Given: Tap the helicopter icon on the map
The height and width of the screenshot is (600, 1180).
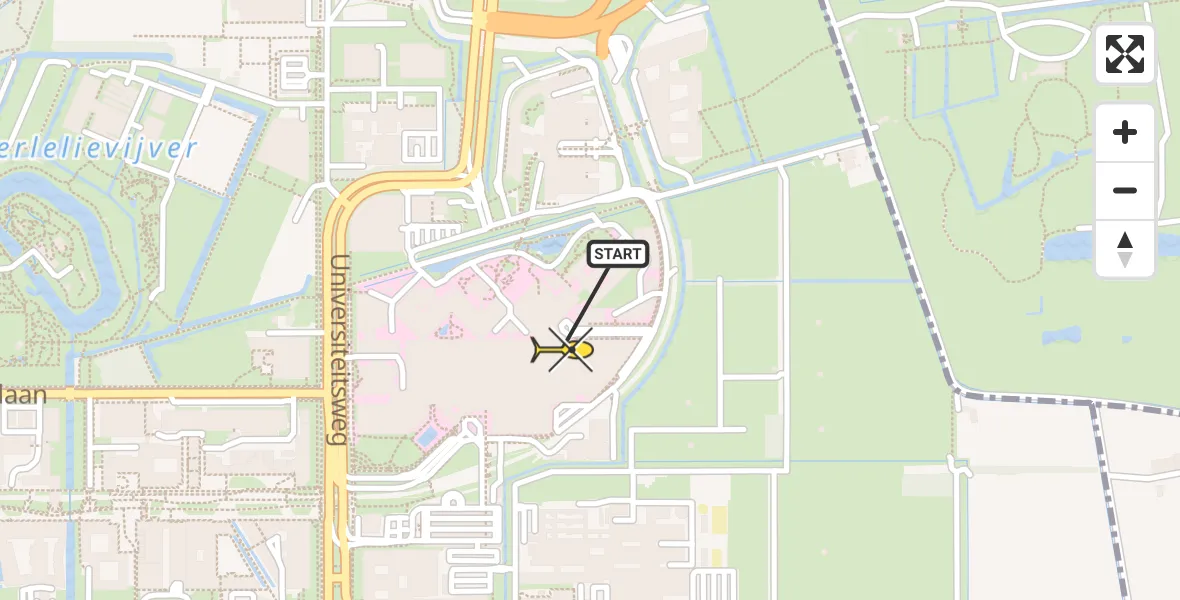Looking at the screenshot, I should [x=562, y=350].
